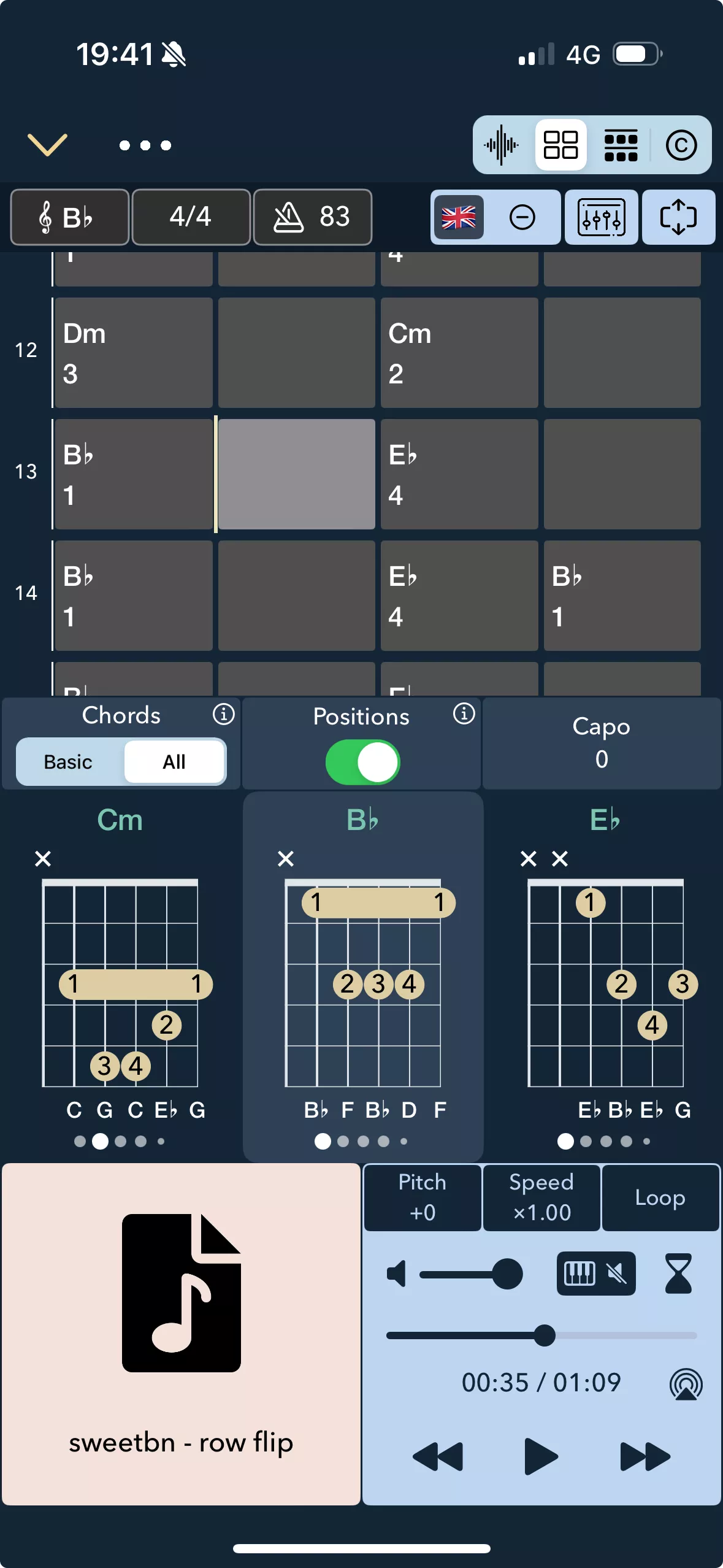Change chord notation language via flag
This screenshot has width=723, height=1568.
[x=459, y=217]
